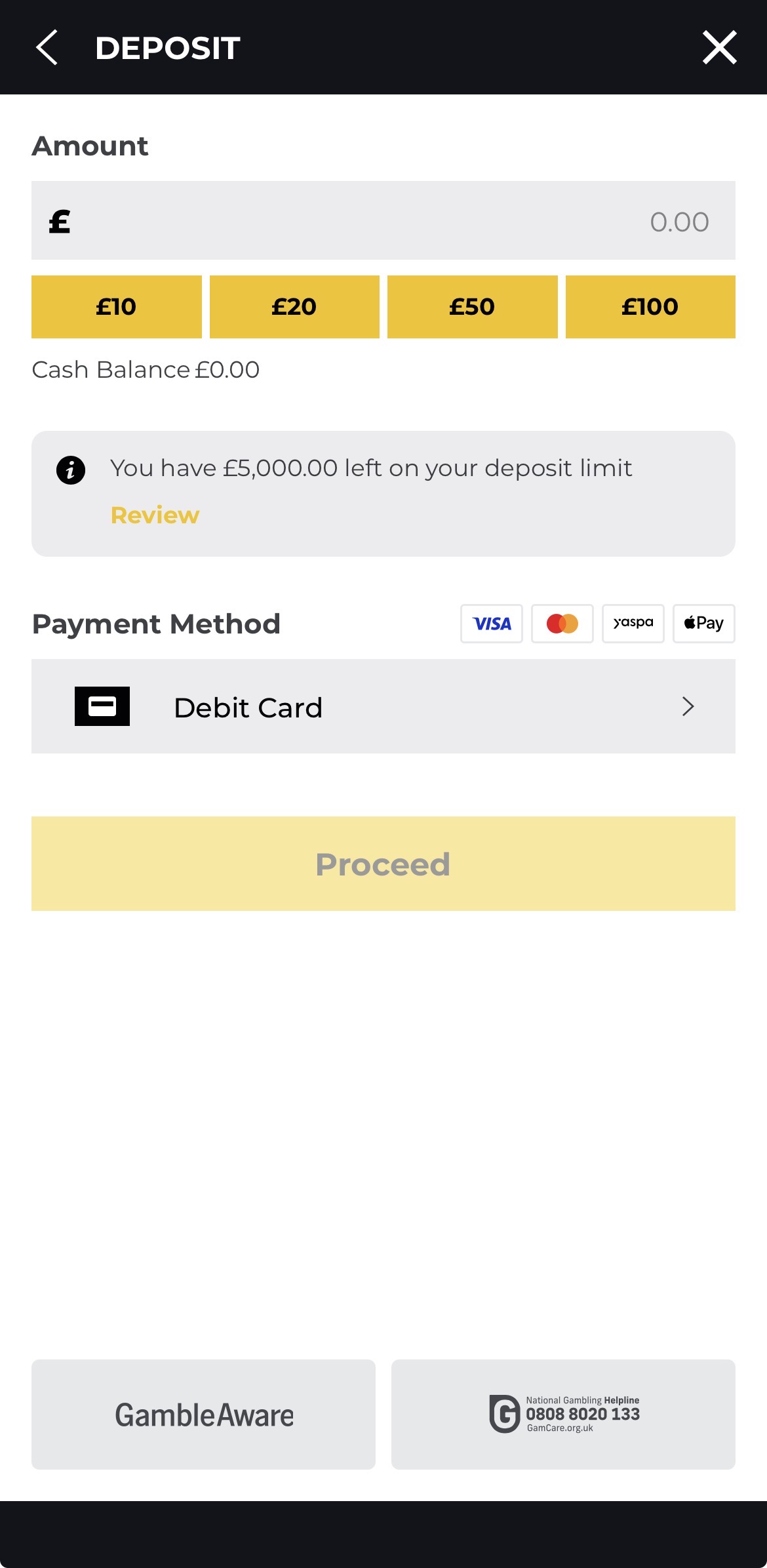Image resolution: width=767 pixels, height=1568 pixels.
Task: Click the info icon beside deposit limit
Action: (70, 469)
